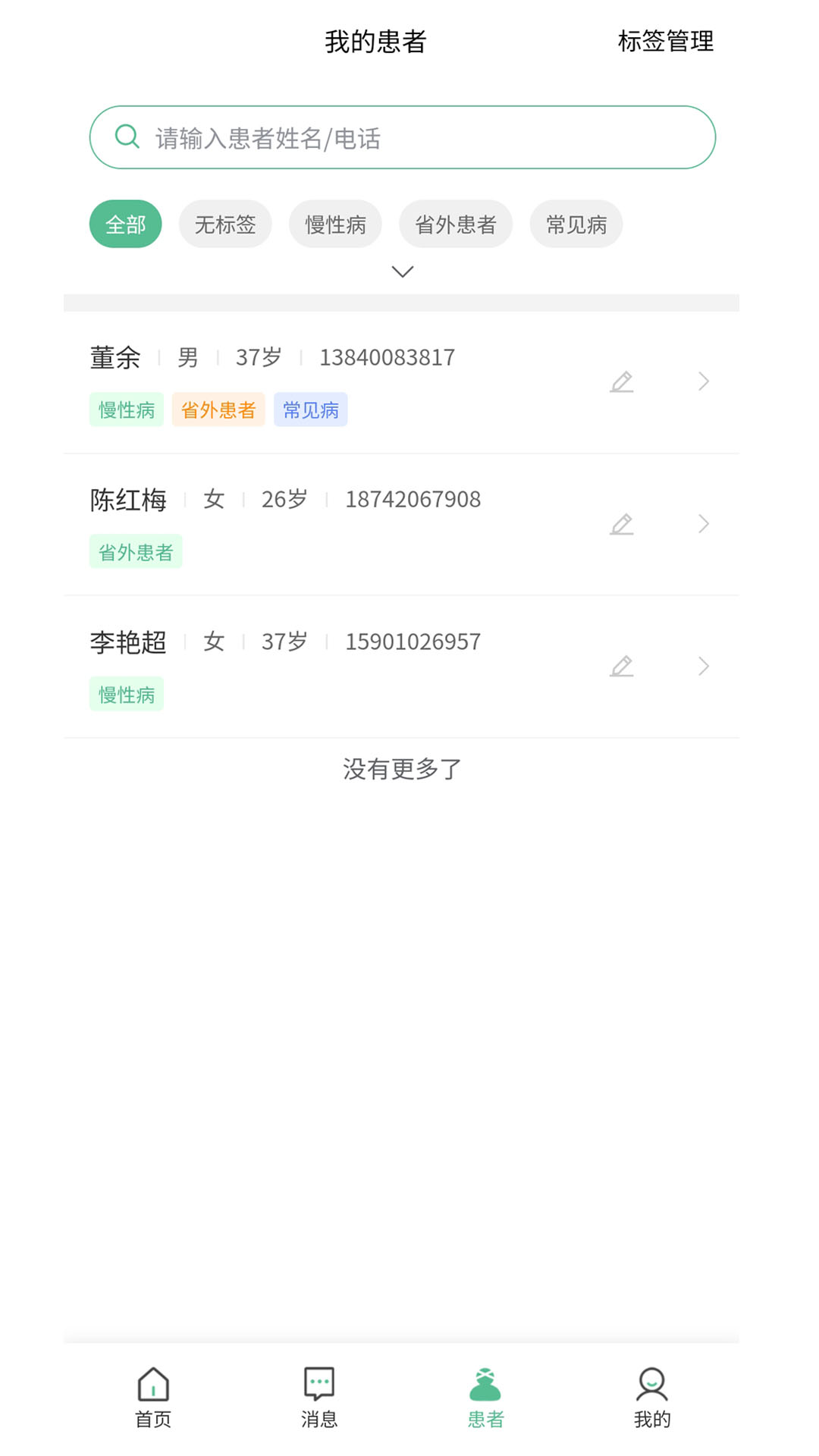This screenshot has height=1456, width=819.
Task: Open 标签管理 label management
Action: (666, 42)
